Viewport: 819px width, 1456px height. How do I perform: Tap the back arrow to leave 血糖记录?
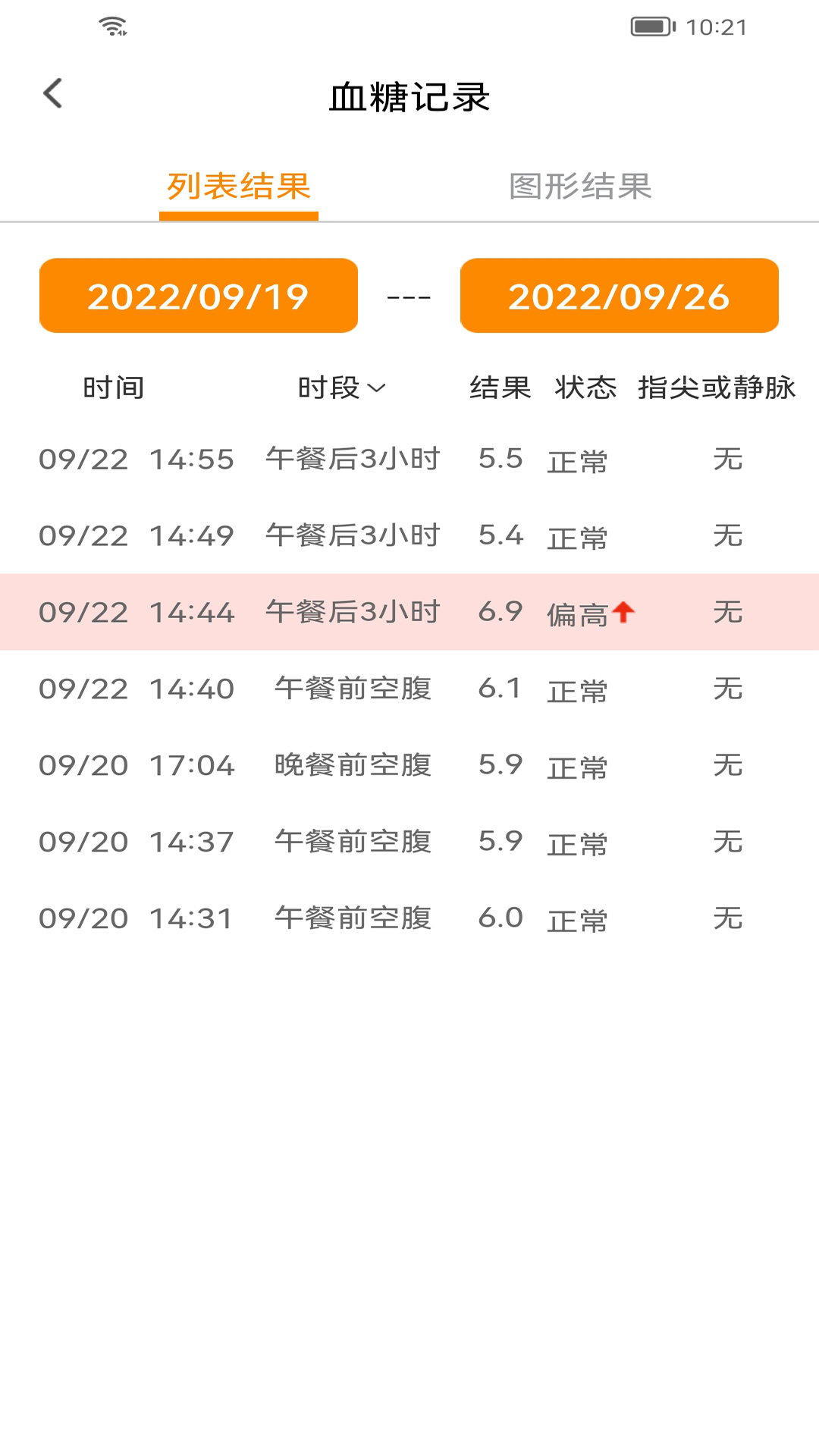point(52,93)
